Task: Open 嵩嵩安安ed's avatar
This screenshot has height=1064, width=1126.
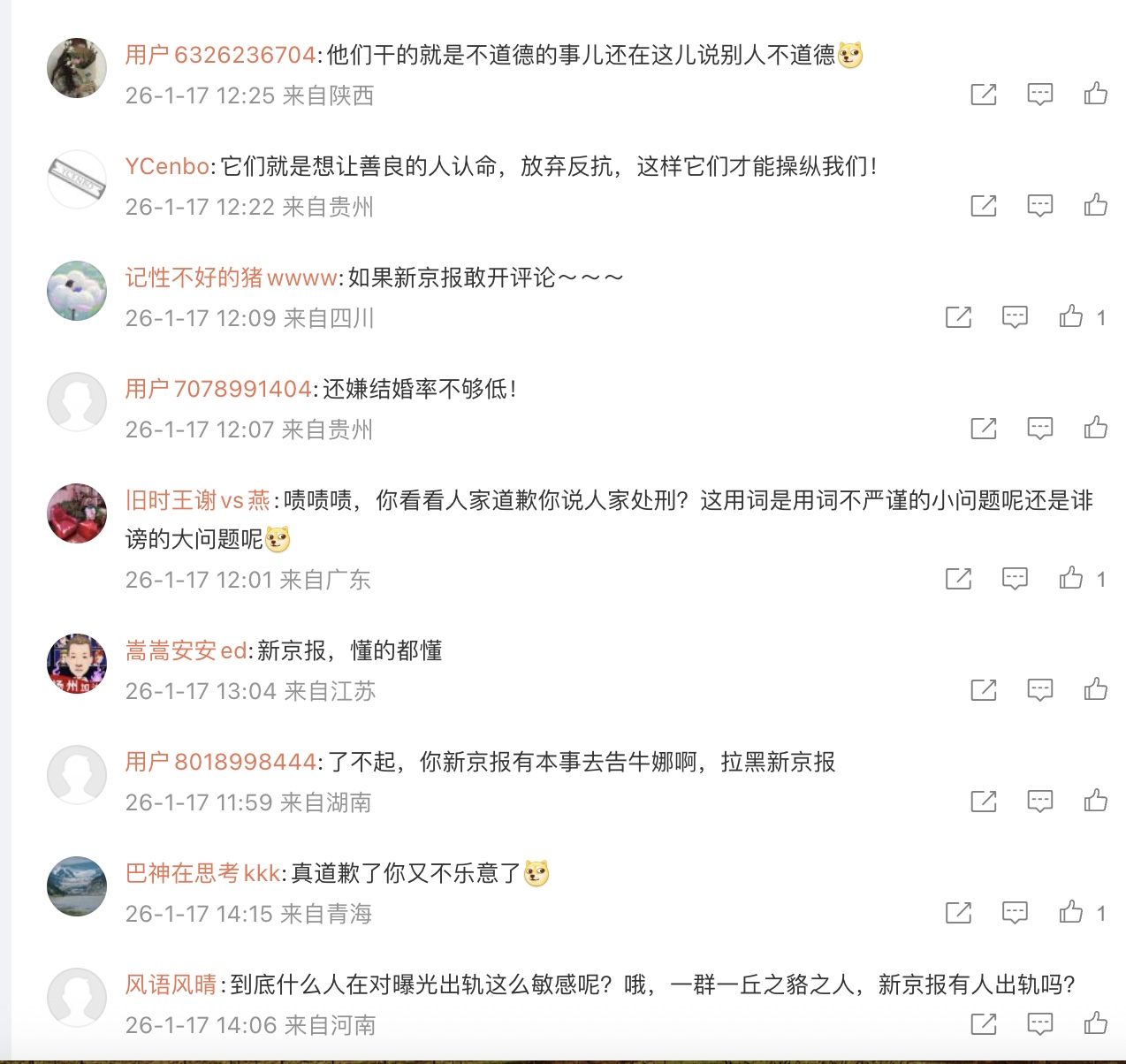Action: click(77, 664)
